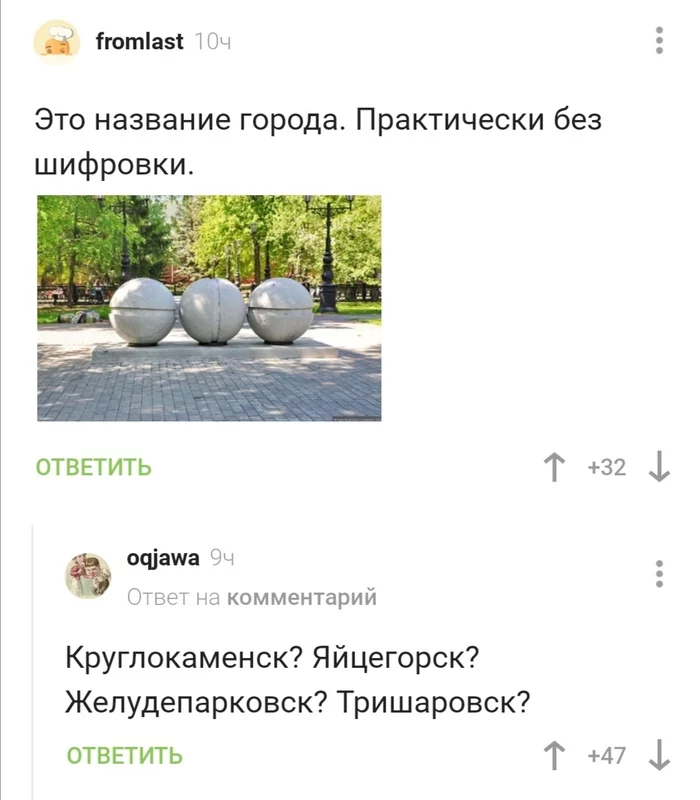Upvote oqjawa's comment
Viewport: 700px width, 800px height.
click(552, 755)
